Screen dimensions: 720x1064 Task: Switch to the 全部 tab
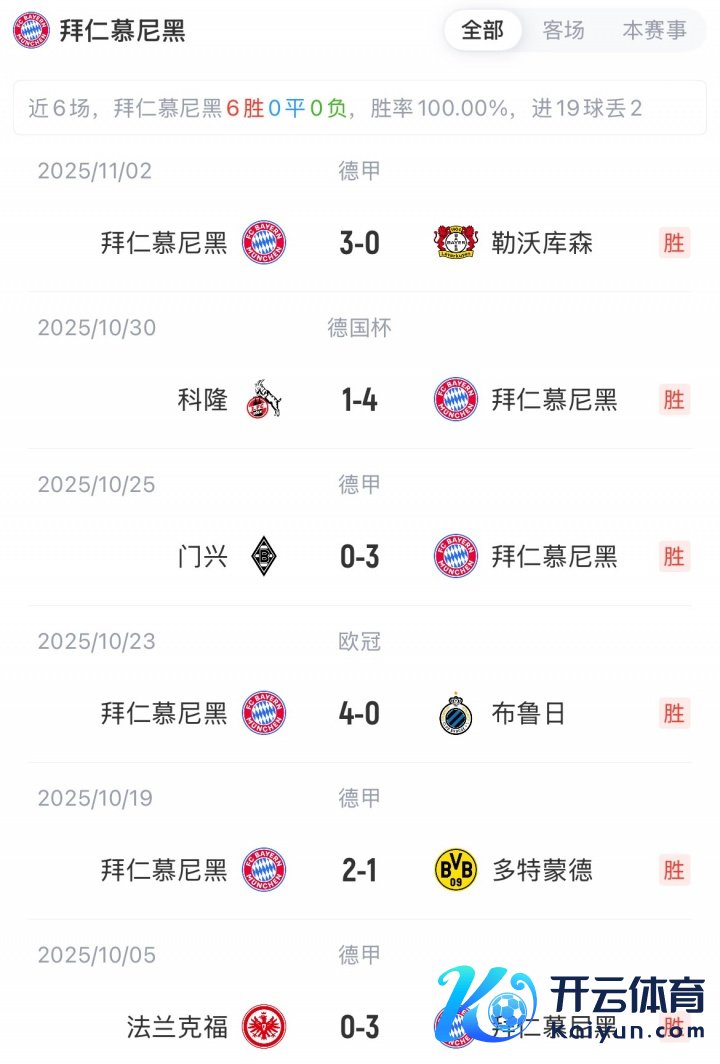click(x=482, y=31)
